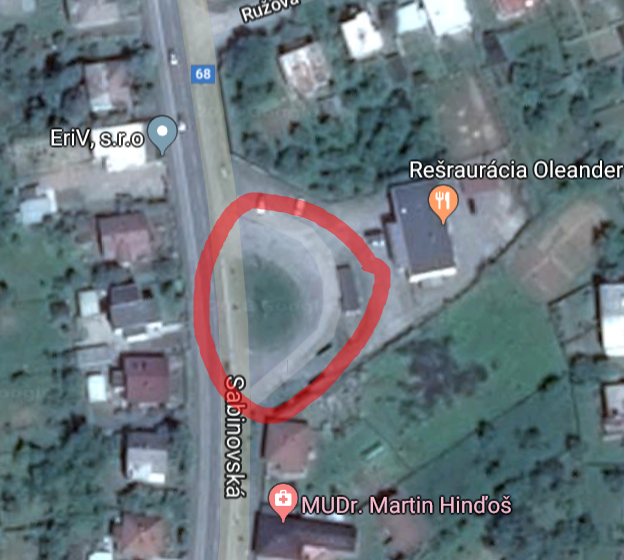This screenshot has width=624, height=560.
Task: Open the EriV, s.r.o place marker
Action: [162, 132]
